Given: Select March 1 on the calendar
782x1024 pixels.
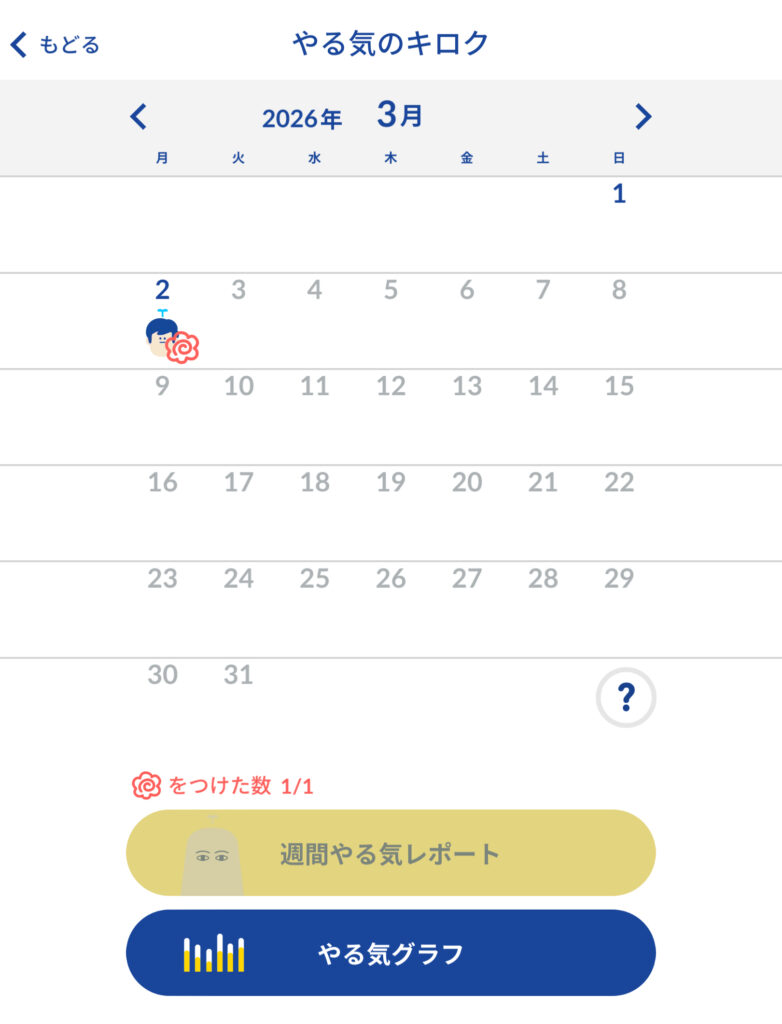Looking at the screenshot, I should click(619, 195).
